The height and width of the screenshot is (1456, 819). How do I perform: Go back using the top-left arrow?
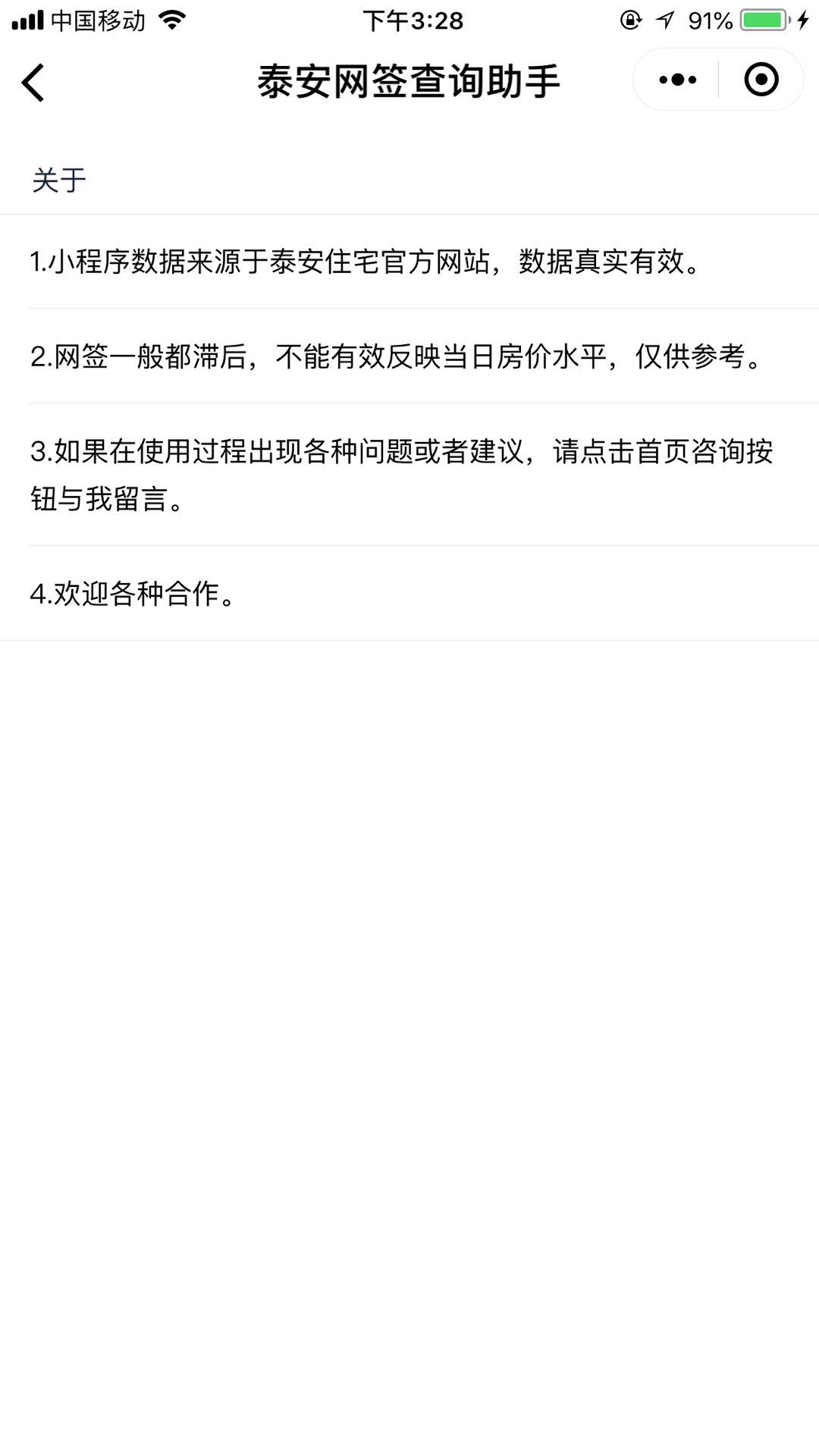click(x=33, y=82)
